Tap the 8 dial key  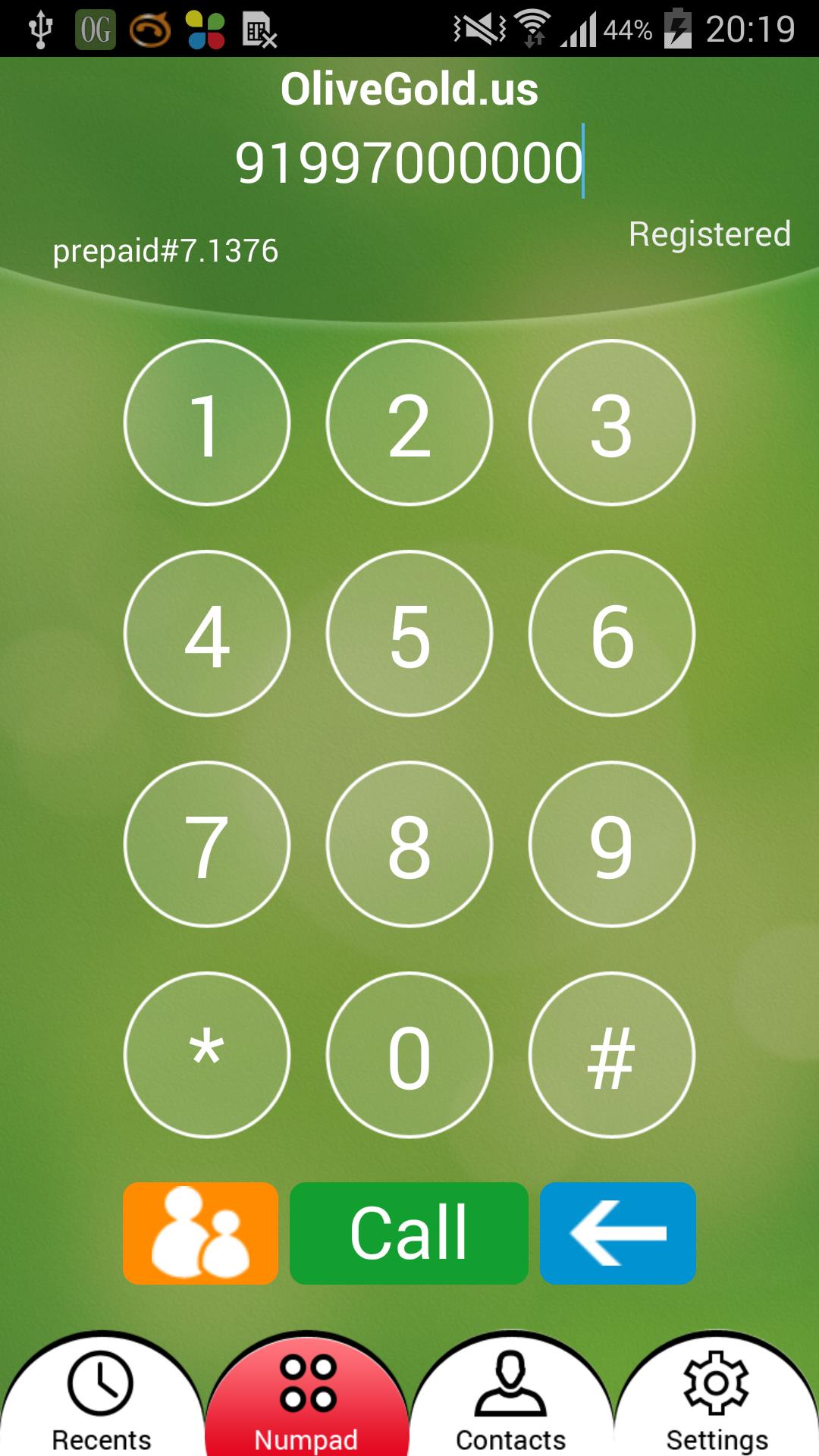click(409, 844)
